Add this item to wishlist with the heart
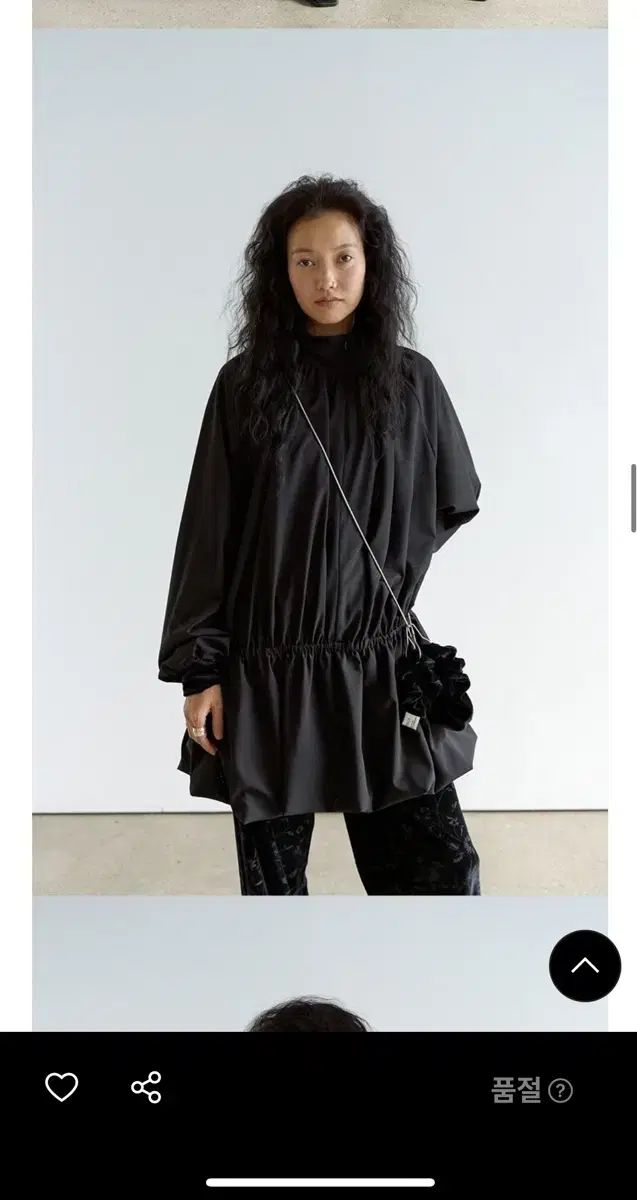This screenshot has height=1200, width=637. pyautogui.click(x=61, y=1087)
